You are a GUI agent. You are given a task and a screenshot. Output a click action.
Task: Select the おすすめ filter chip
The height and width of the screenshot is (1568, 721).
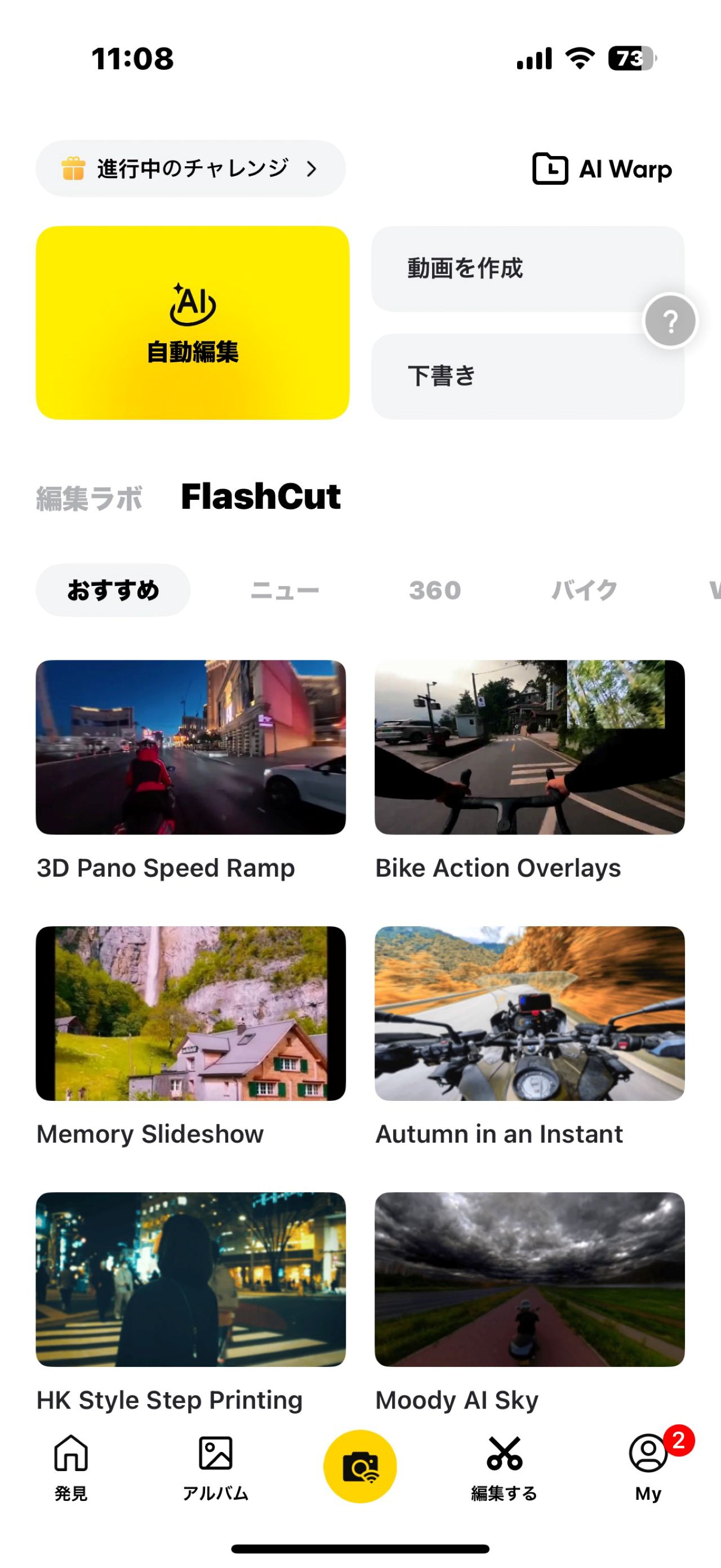(113, 590)
